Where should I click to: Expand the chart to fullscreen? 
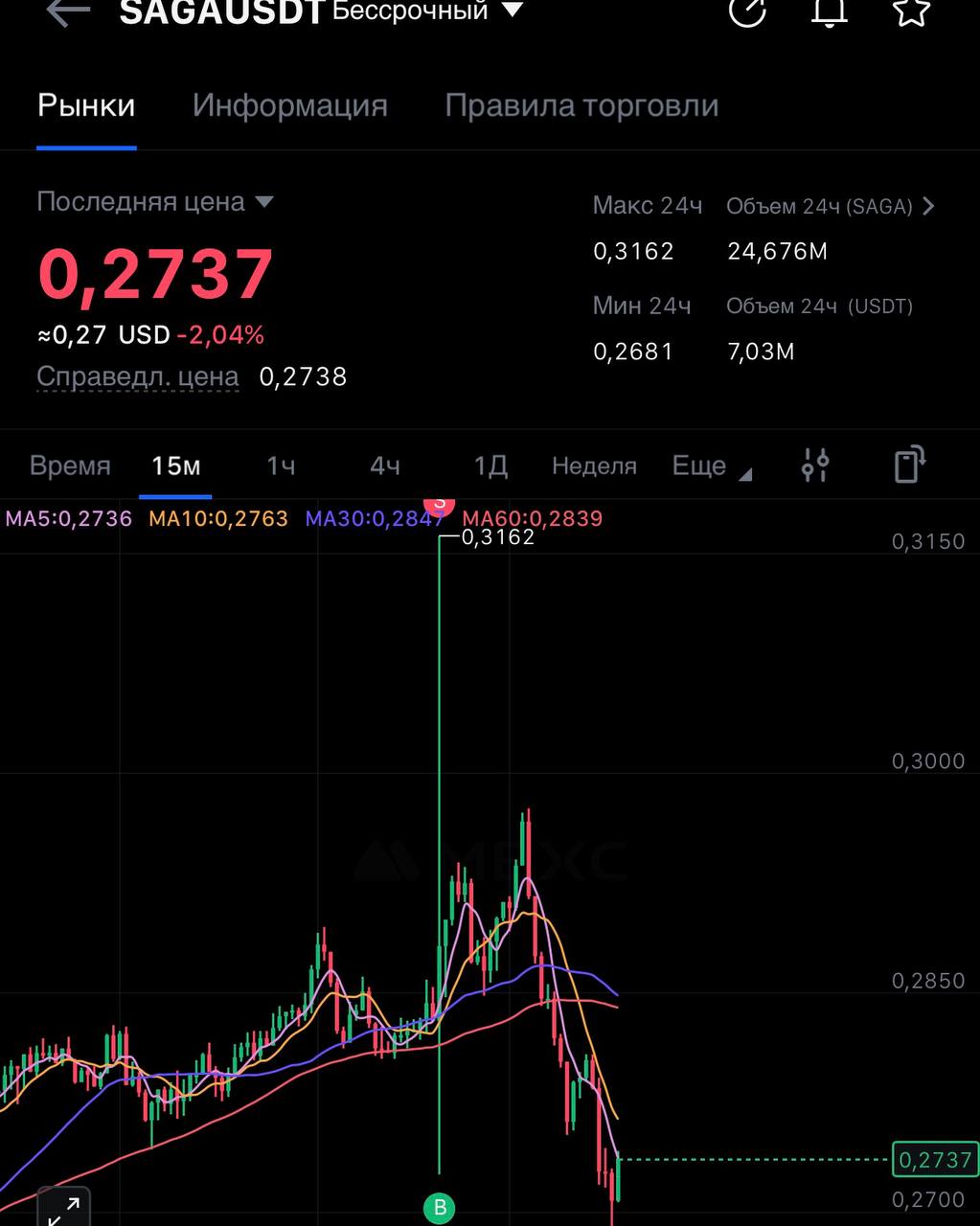(63, 1209)
